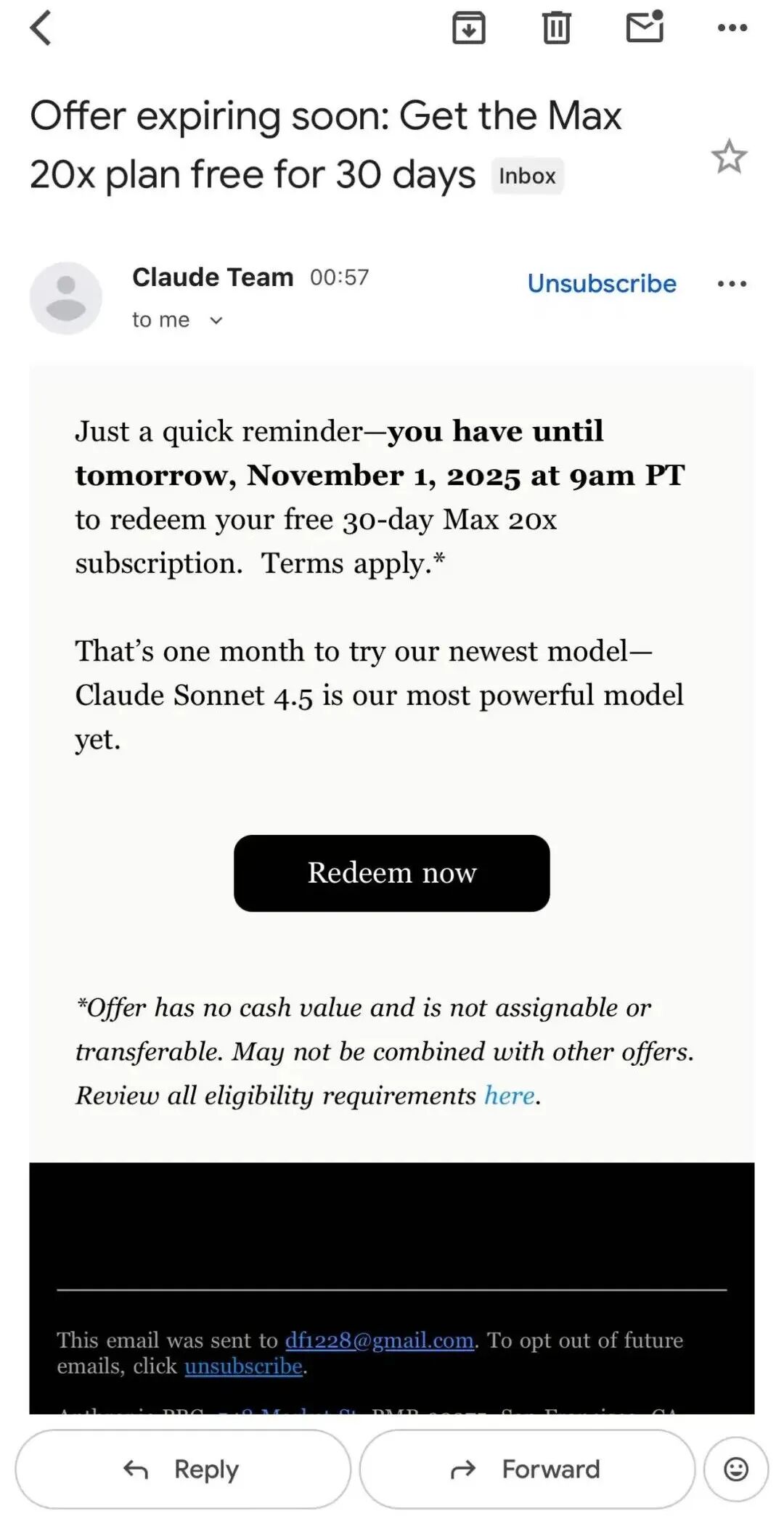Star this email

click(x=729, y=157)
